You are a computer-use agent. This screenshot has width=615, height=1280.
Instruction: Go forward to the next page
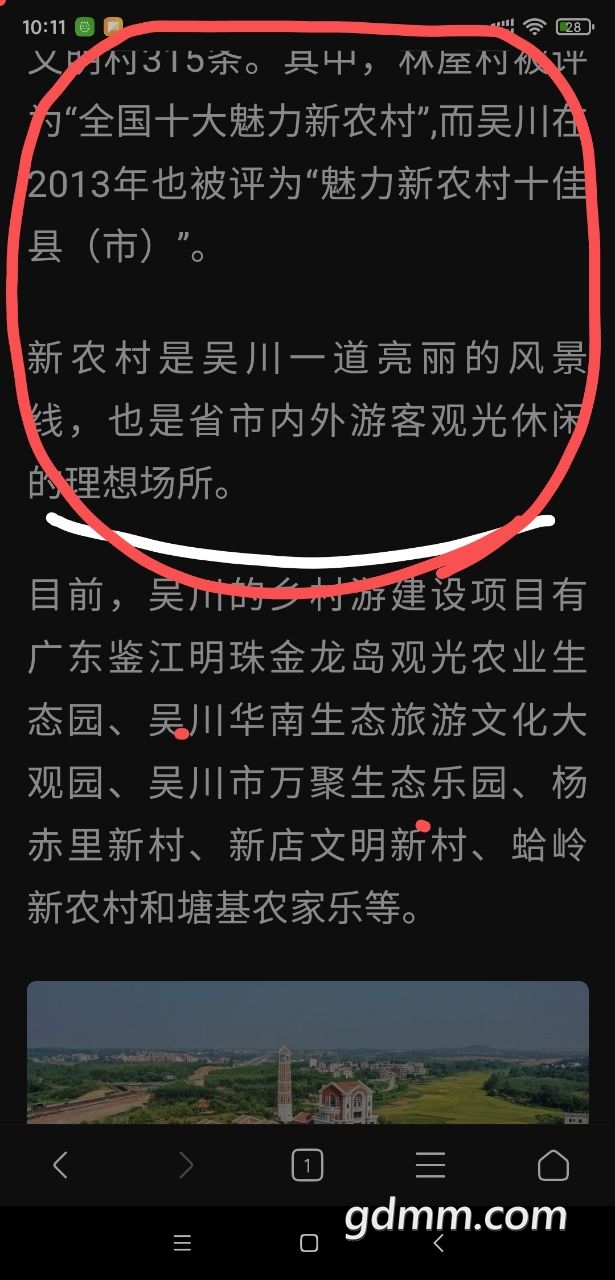(184, 1165)
